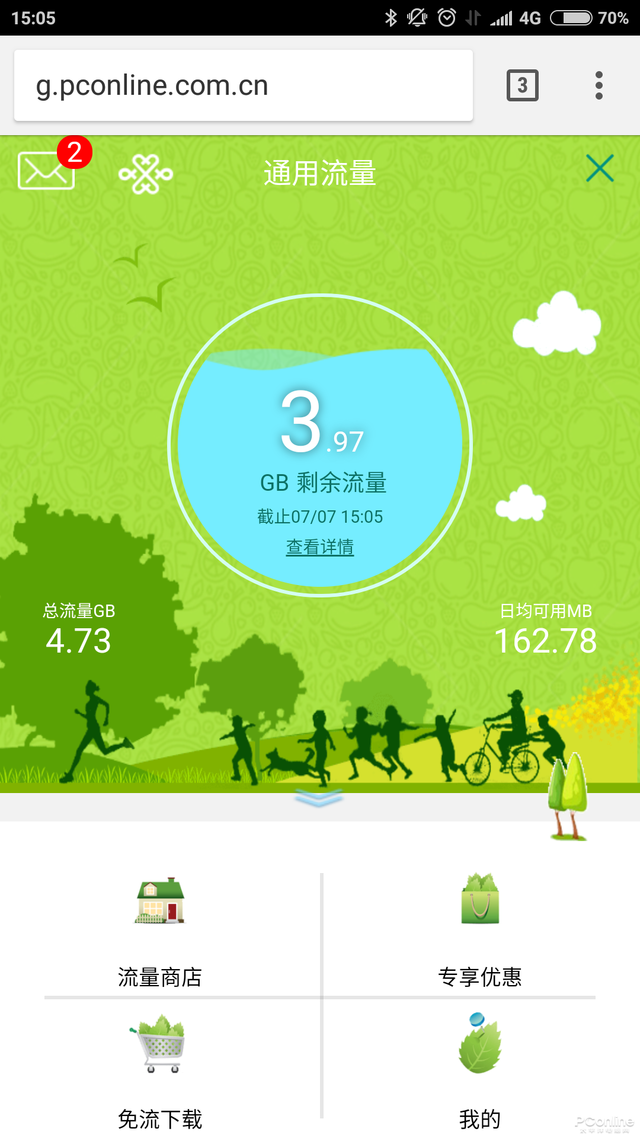Open the messages envelope icon
Image resolution: width=640 pixels, height=1138 pixels.
(46, 172)
